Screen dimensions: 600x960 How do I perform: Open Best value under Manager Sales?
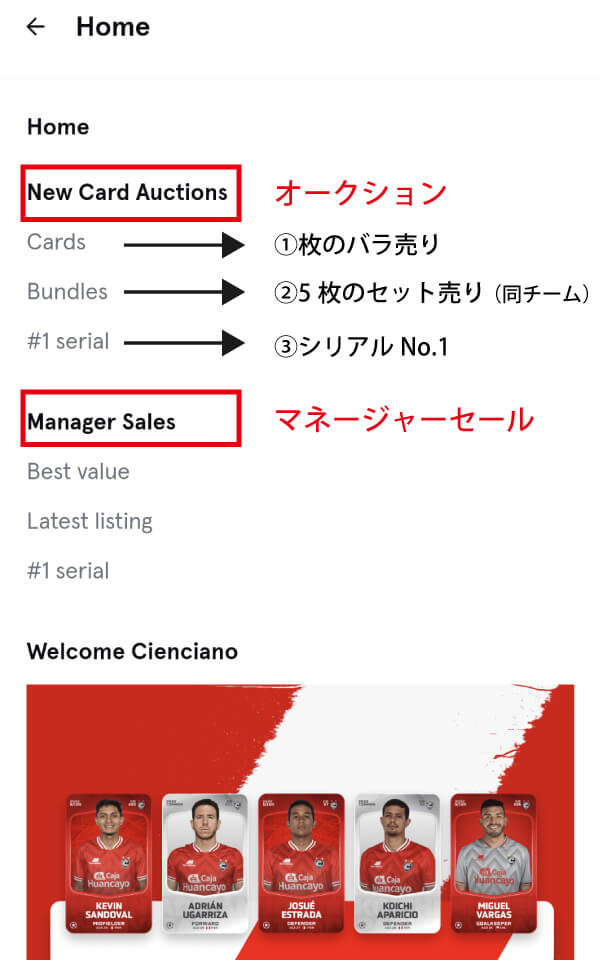tap(78, 471)
